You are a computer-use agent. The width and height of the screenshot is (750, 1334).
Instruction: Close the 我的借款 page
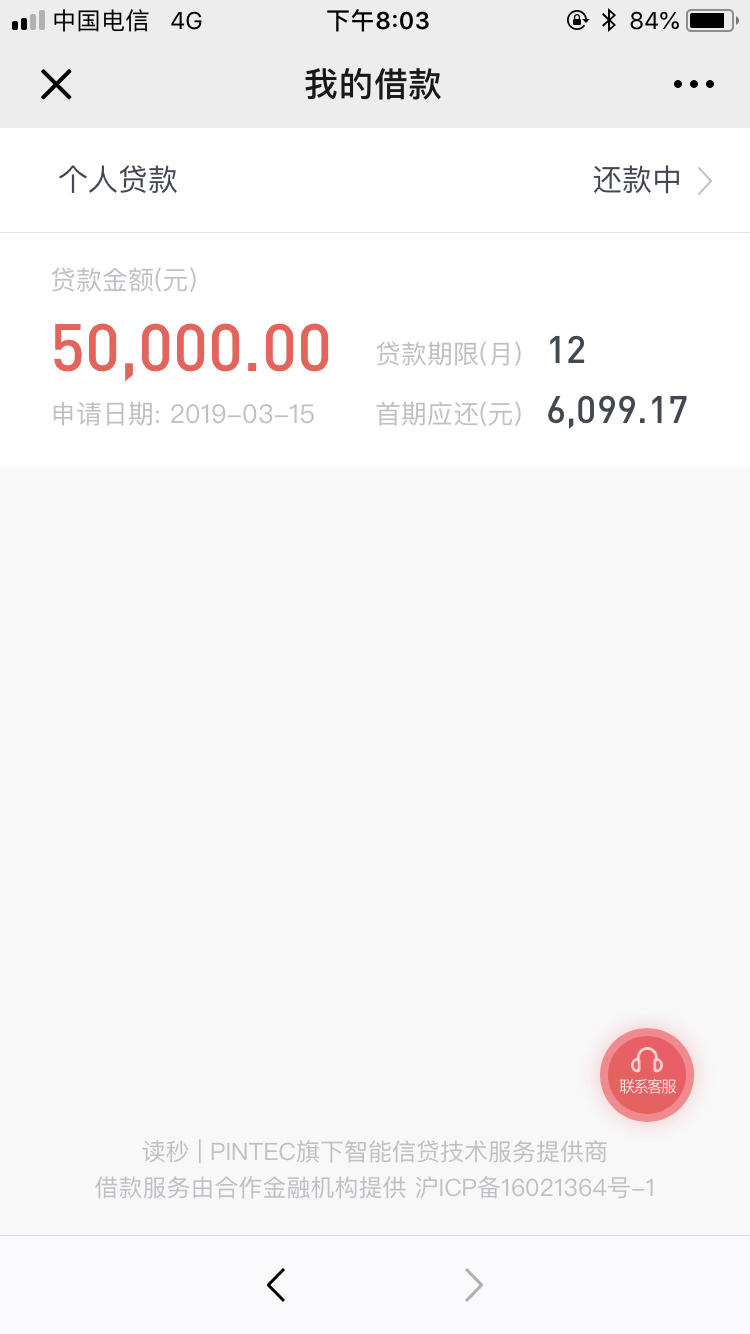[x=56, y=85]
